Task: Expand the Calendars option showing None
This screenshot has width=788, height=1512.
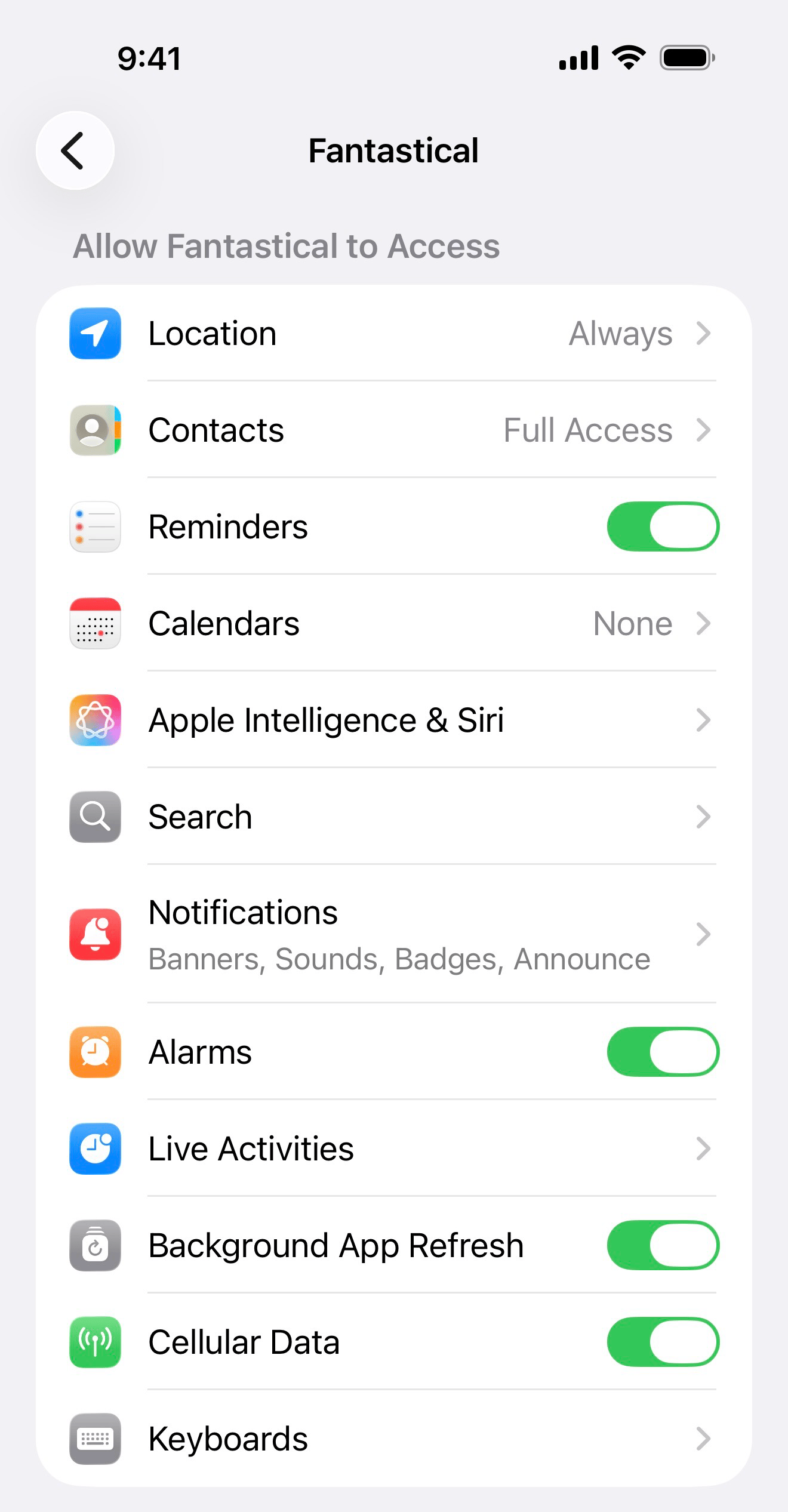Action: coord(394,623)
